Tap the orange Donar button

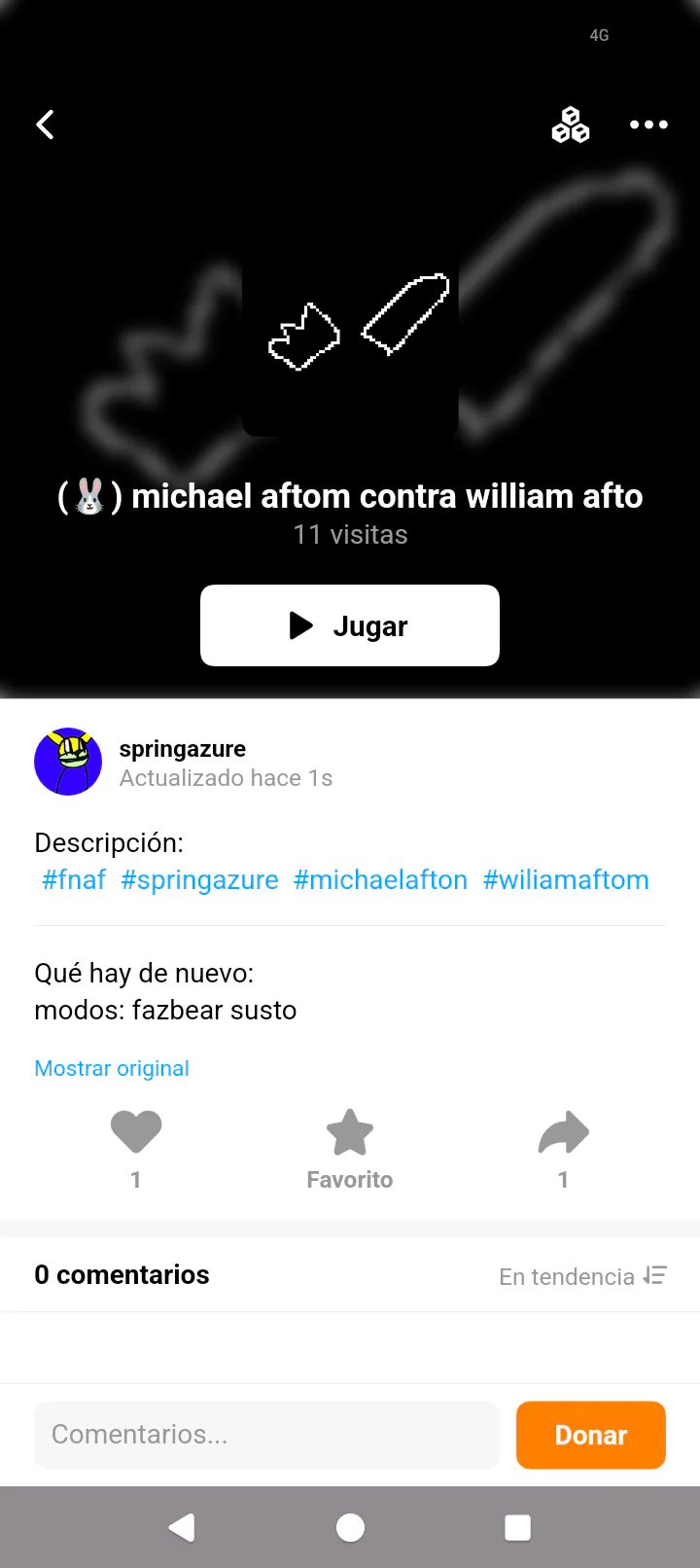590,1435
